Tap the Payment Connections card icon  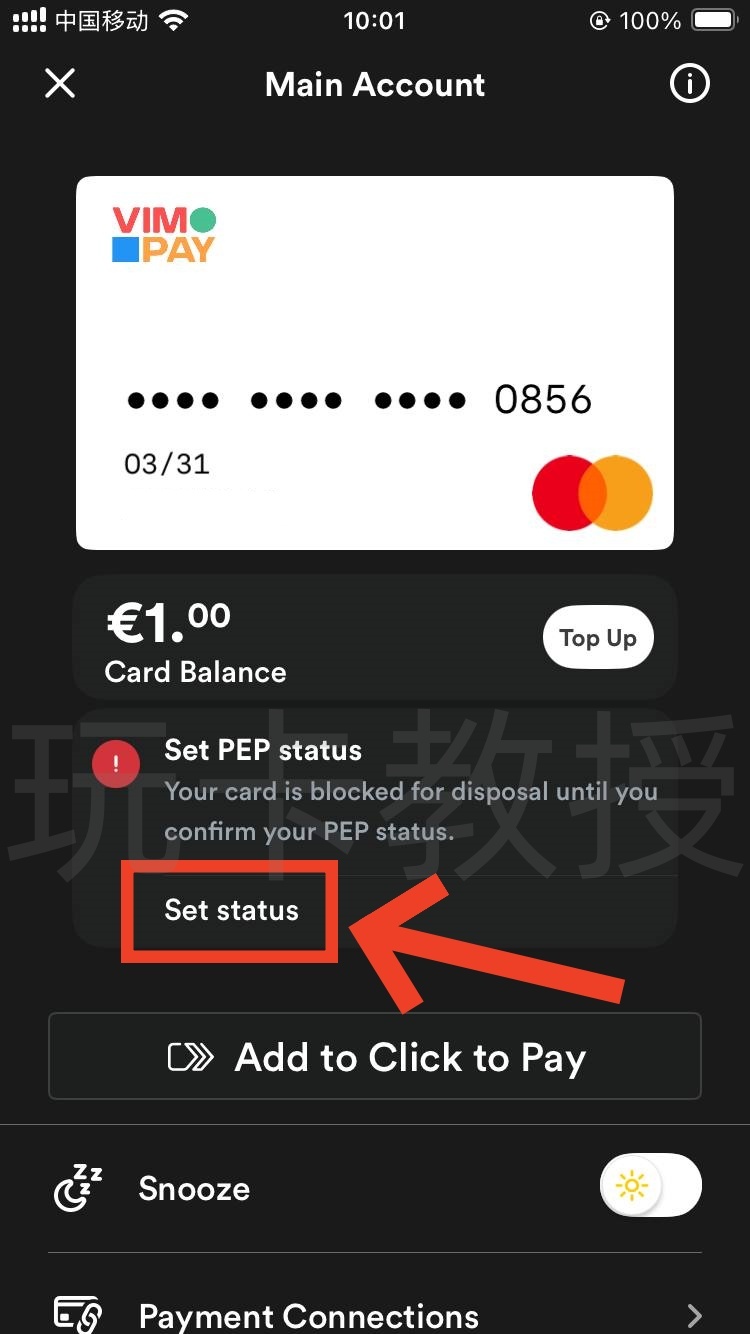tap(76, 1316)
